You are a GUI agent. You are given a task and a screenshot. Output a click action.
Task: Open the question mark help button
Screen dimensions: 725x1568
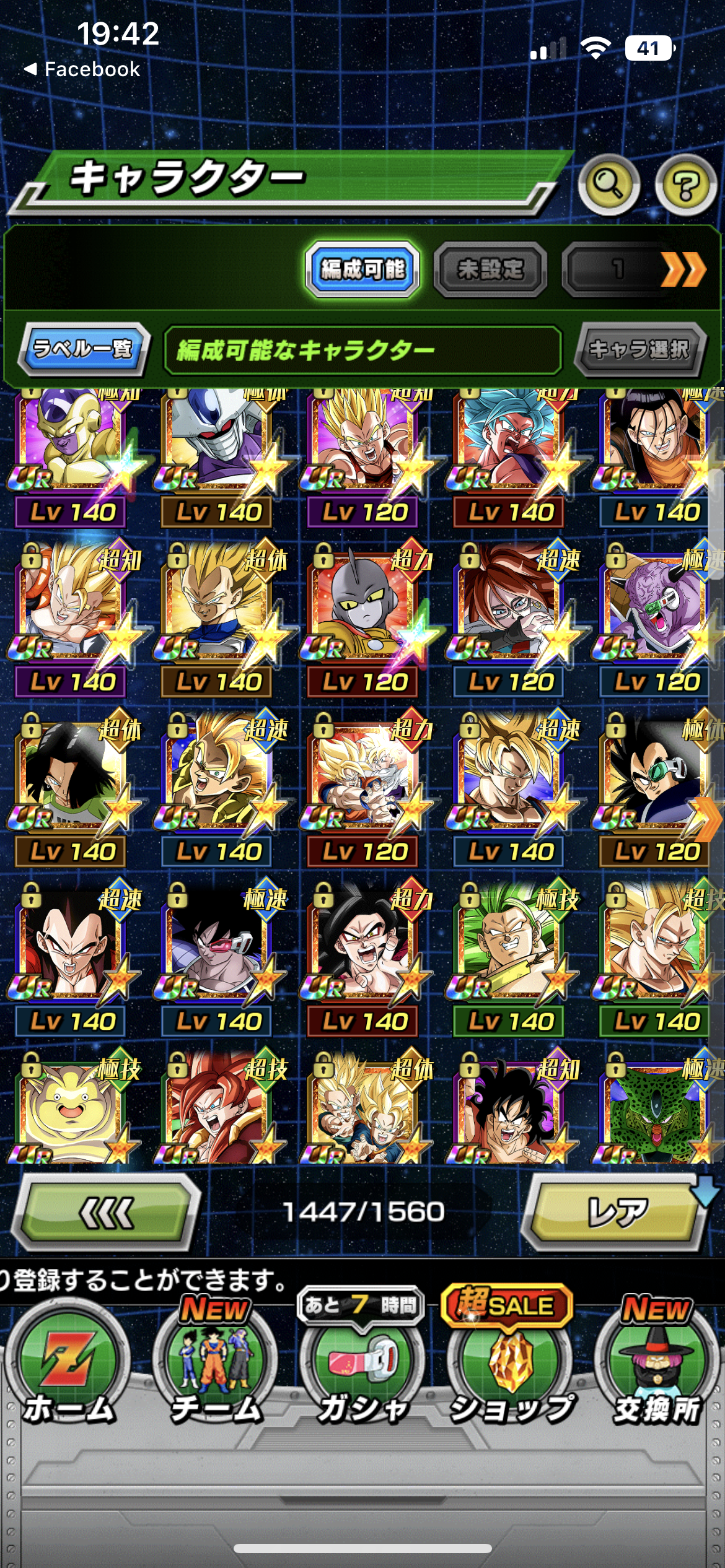685,185
